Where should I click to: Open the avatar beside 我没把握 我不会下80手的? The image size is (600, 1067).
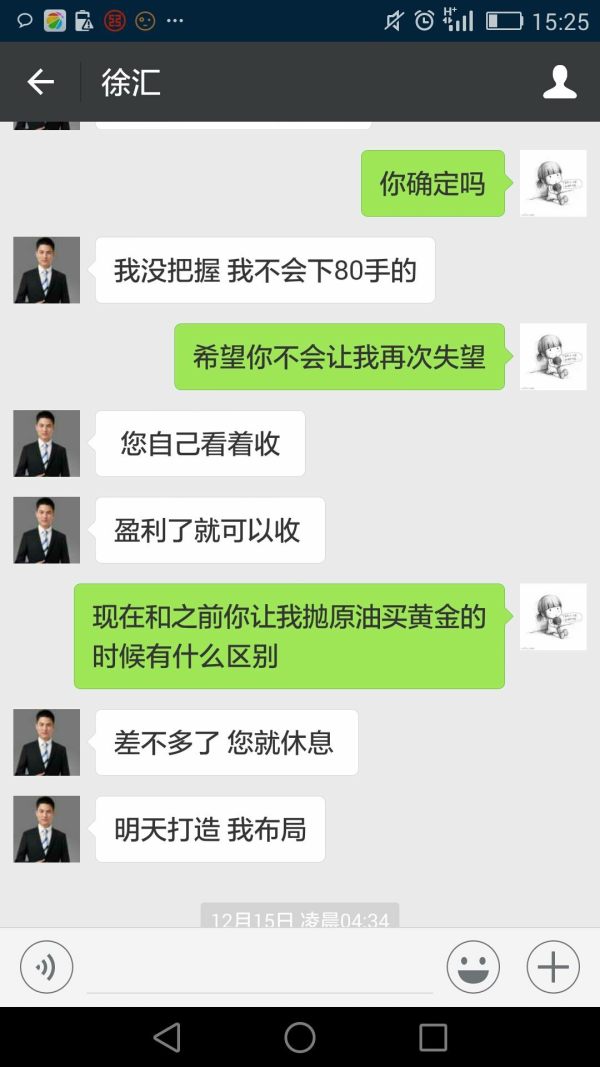(47, 270)
